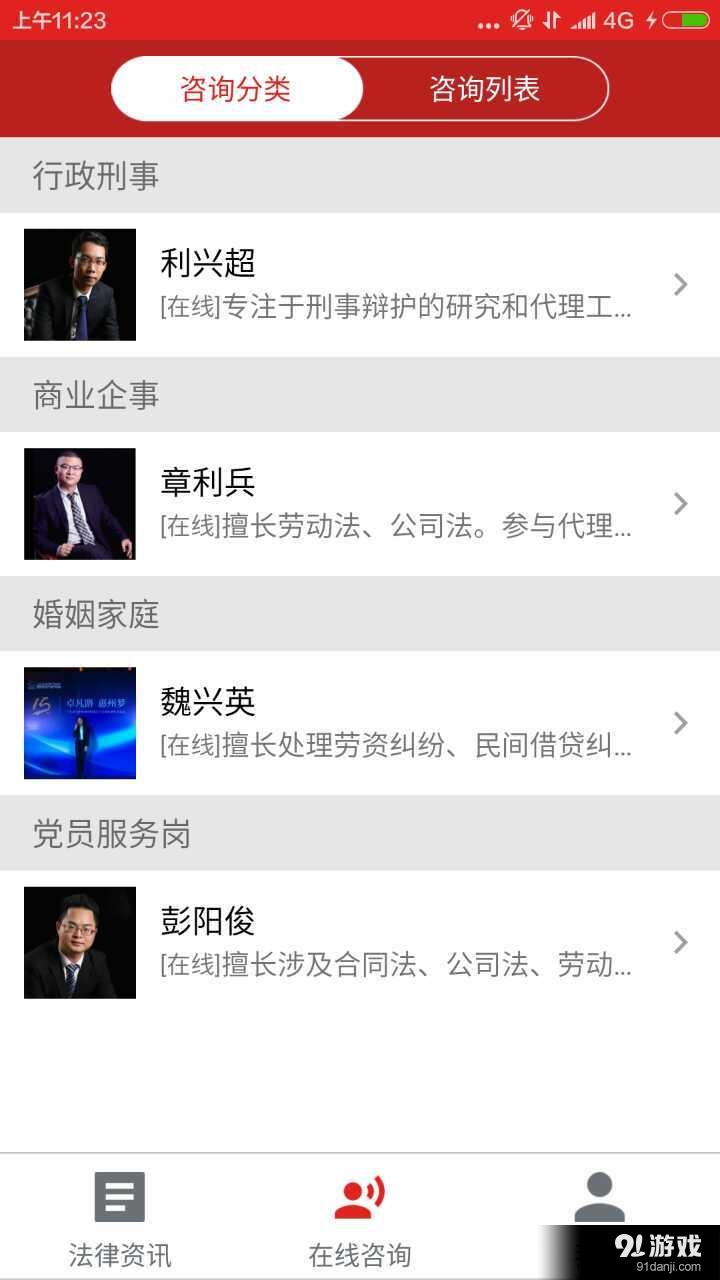The width and height of the screenshot is (720, 1280).
Task: Open 魏兴英's consultation entry
Action: click(x=360, y=723)
